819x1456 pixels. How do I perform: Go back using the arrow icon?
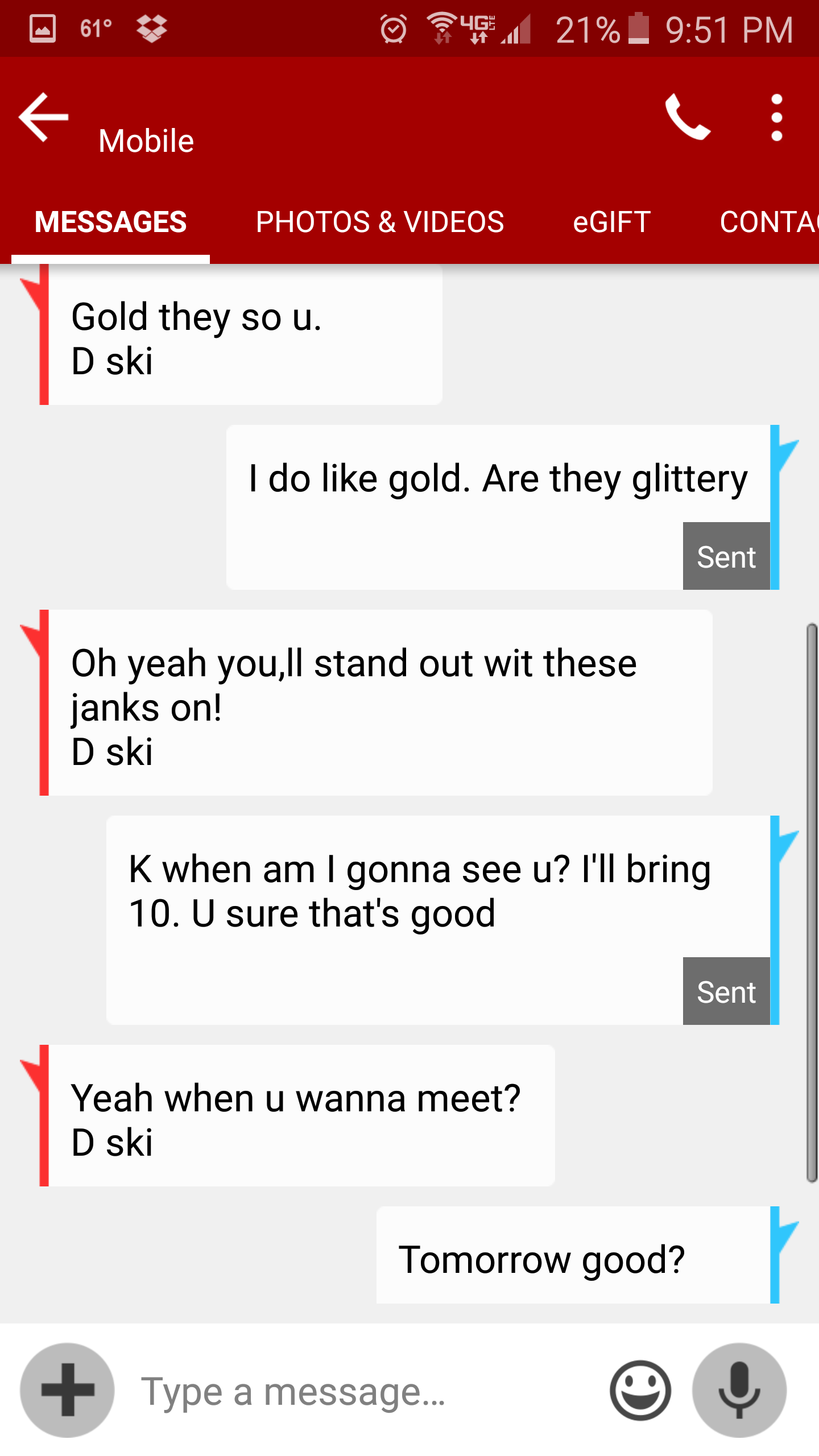(43, 117)
